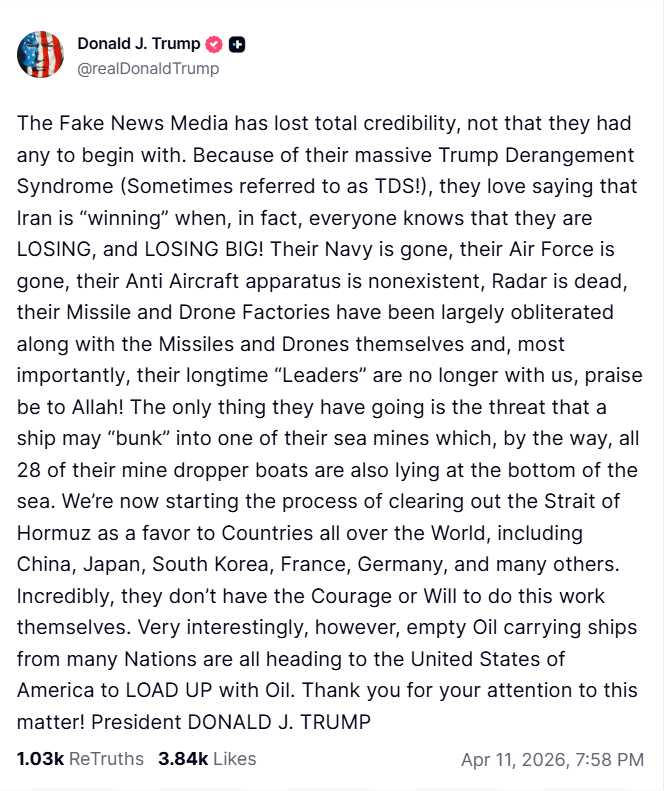Open Donald J. Trump's profile picture

click(40, 55)
